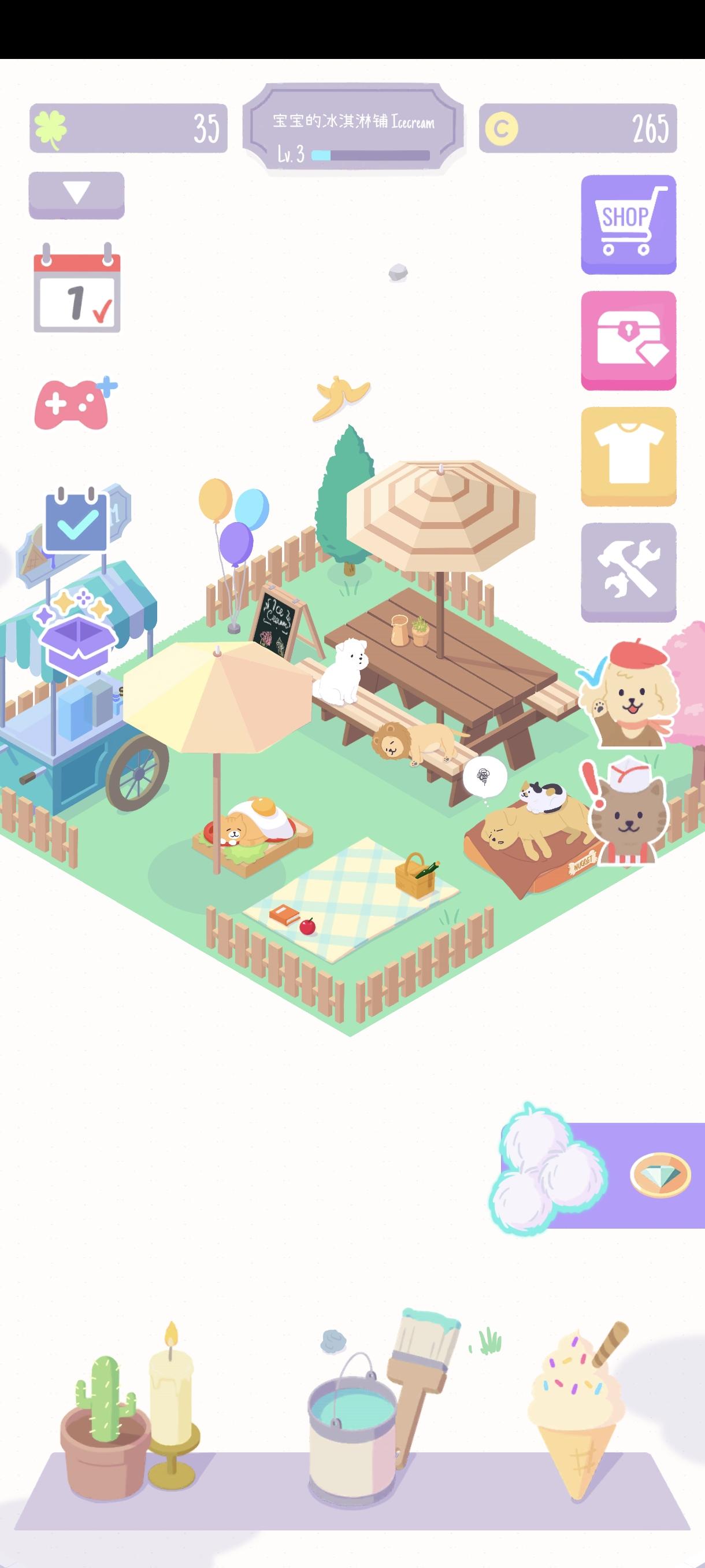Tap the gold coin balance icon
Viewport: 705px width, 1568px height.
pyautogui.click(x=502, y=129)
